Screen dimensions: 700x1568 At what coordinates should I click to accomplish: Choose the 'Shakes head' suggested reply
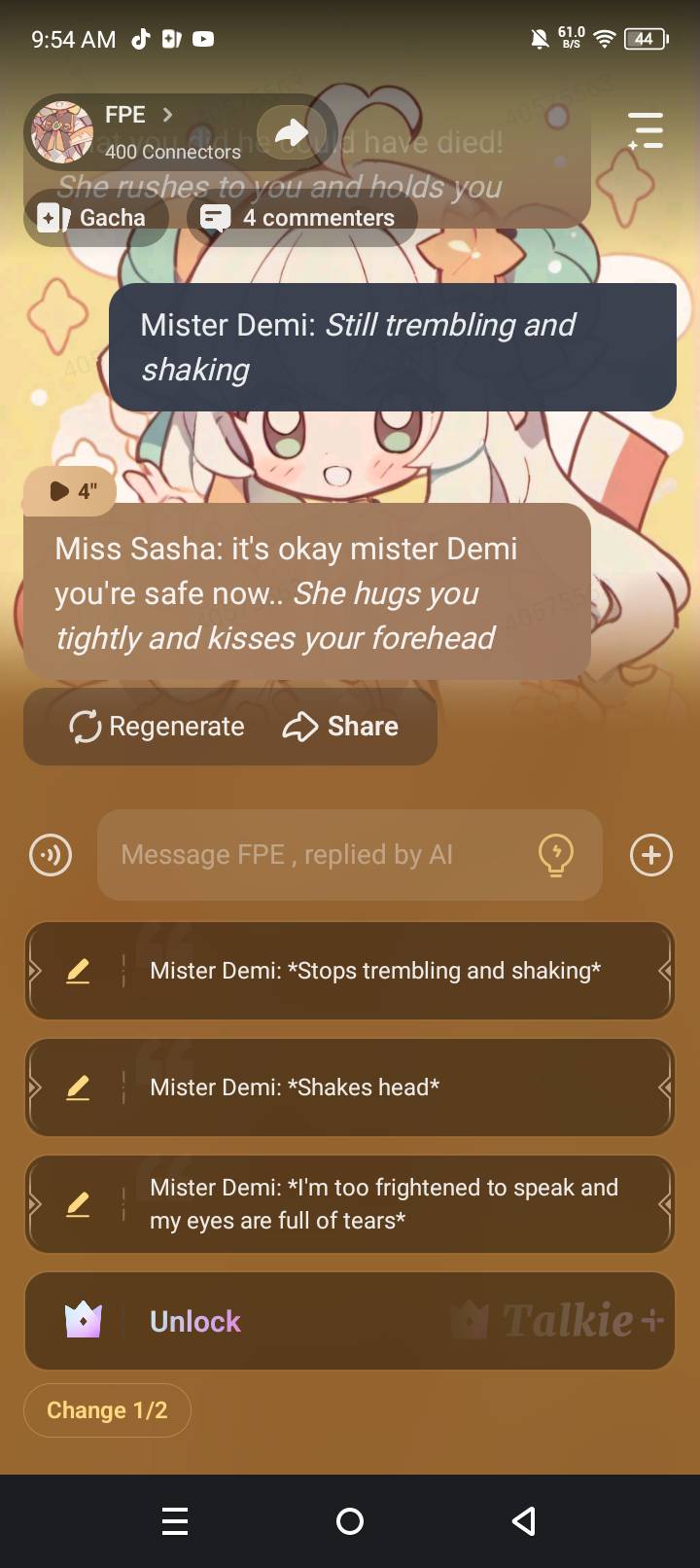pyautogui.click(x=295, y=1087)
